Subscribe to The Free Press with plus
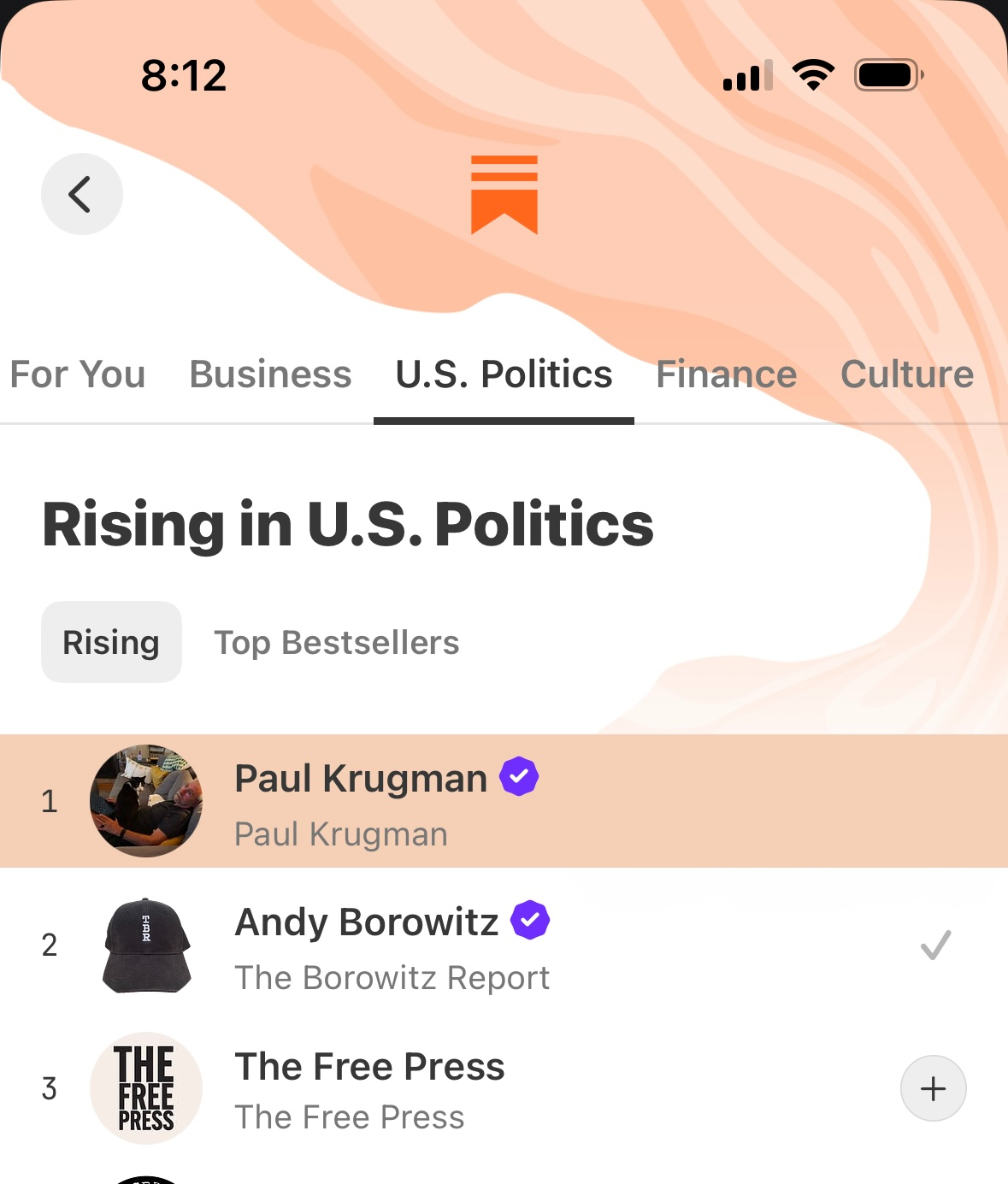Viewport: 1008px width, 1184px height. point(933,1088)
